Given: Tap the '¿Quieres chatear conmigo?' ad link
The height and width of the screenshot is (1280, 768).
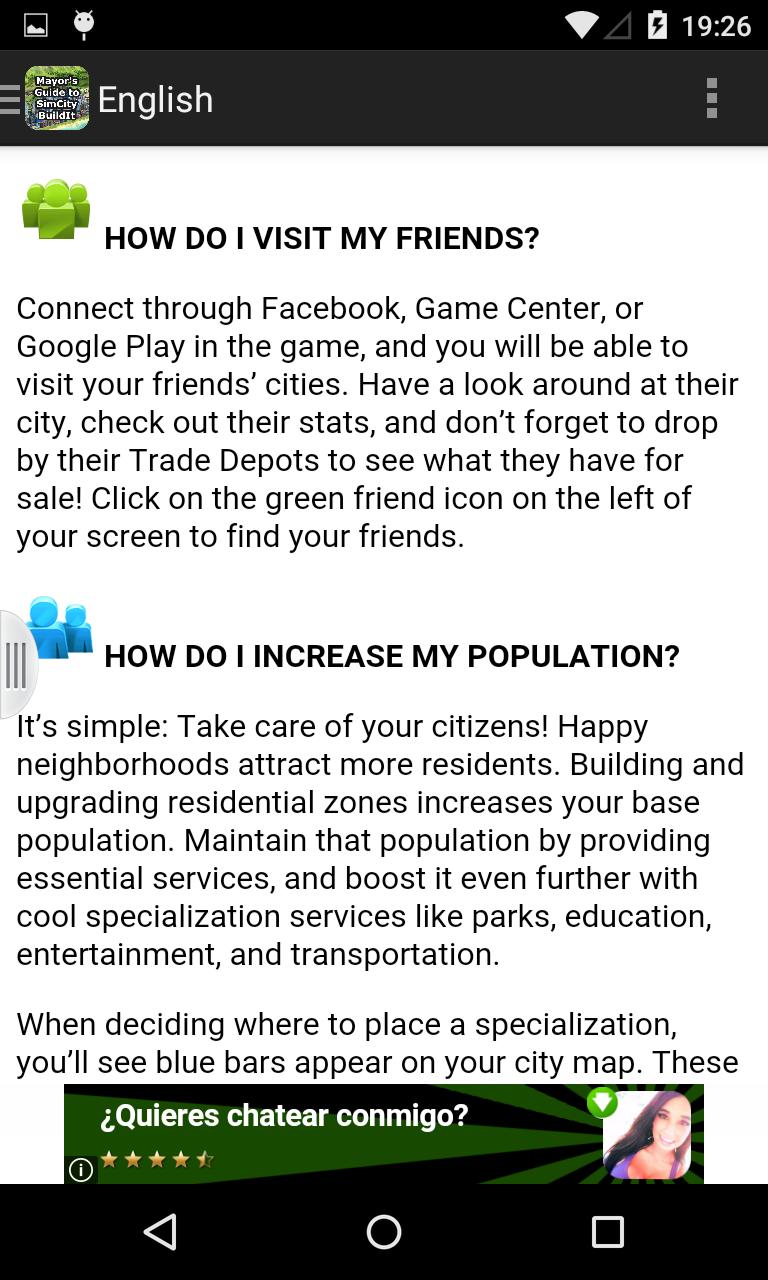Looking at the screenshot, I should (x=283, y=1116).
